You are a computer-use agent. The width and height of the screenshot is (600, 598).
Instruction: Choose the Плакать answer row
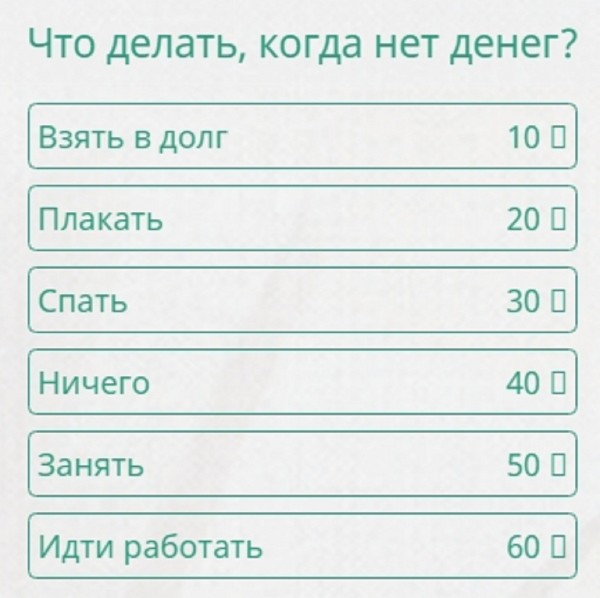302,218
